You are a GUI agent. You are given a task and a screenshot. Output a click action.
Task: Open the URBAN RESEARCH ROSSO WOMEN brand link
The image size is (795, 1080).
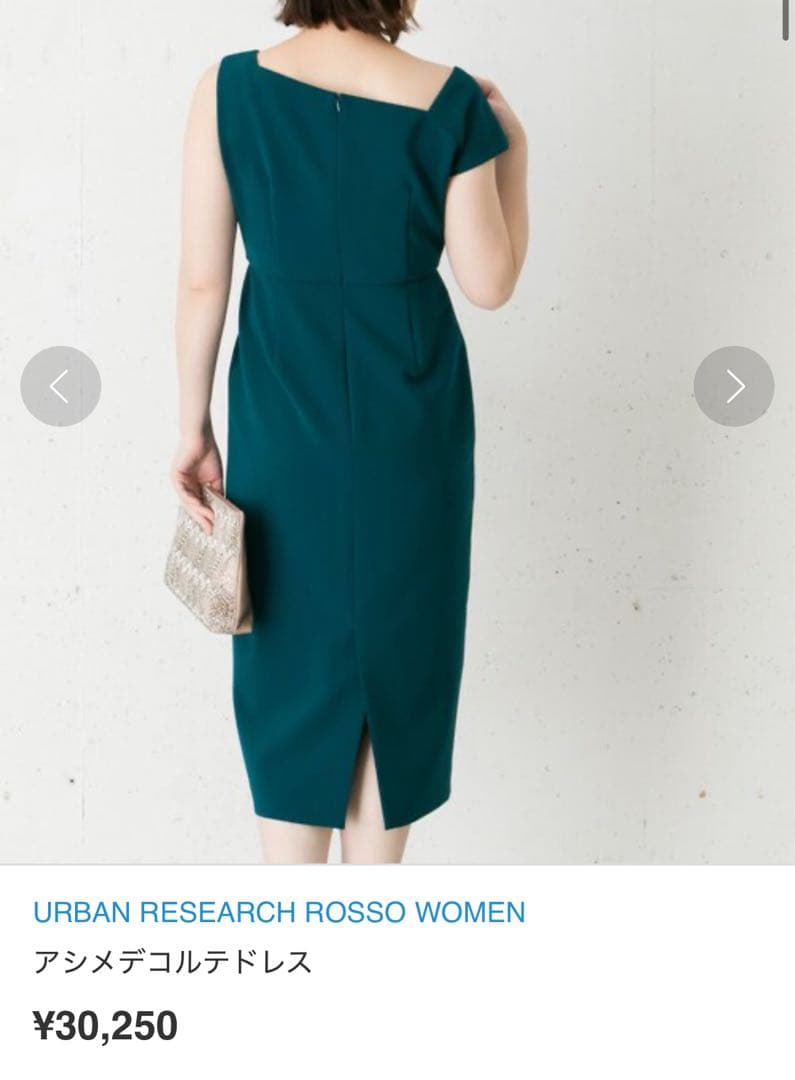279,912
